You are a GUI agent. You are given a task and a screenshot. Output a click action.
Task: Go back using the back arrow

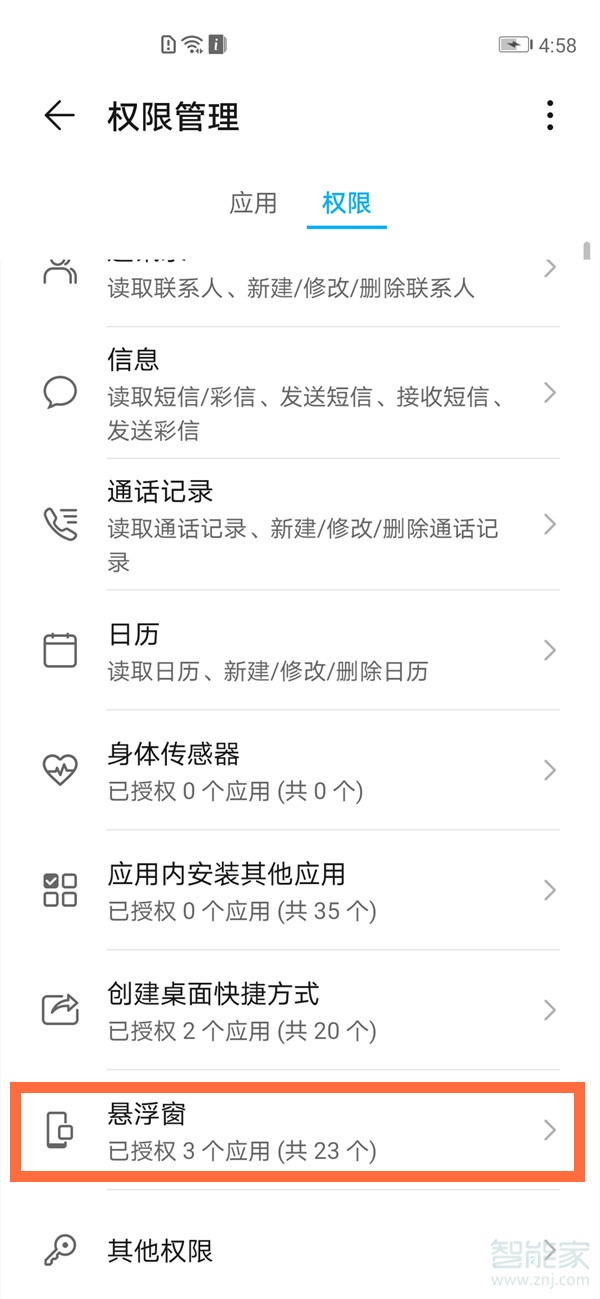pyautogui.click(x=60, y=116)
